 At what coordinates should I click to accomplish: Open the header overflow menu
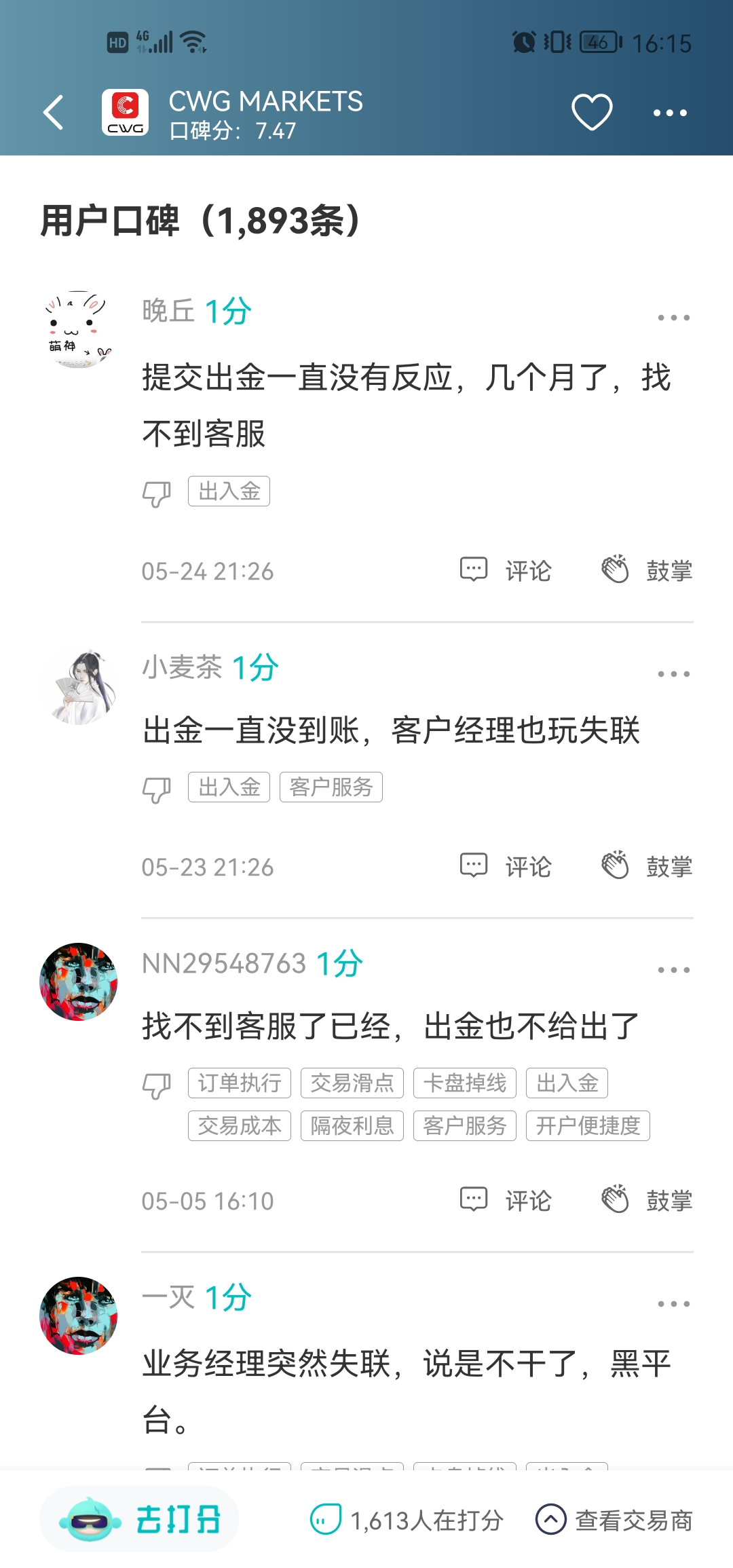click(670, 113)
